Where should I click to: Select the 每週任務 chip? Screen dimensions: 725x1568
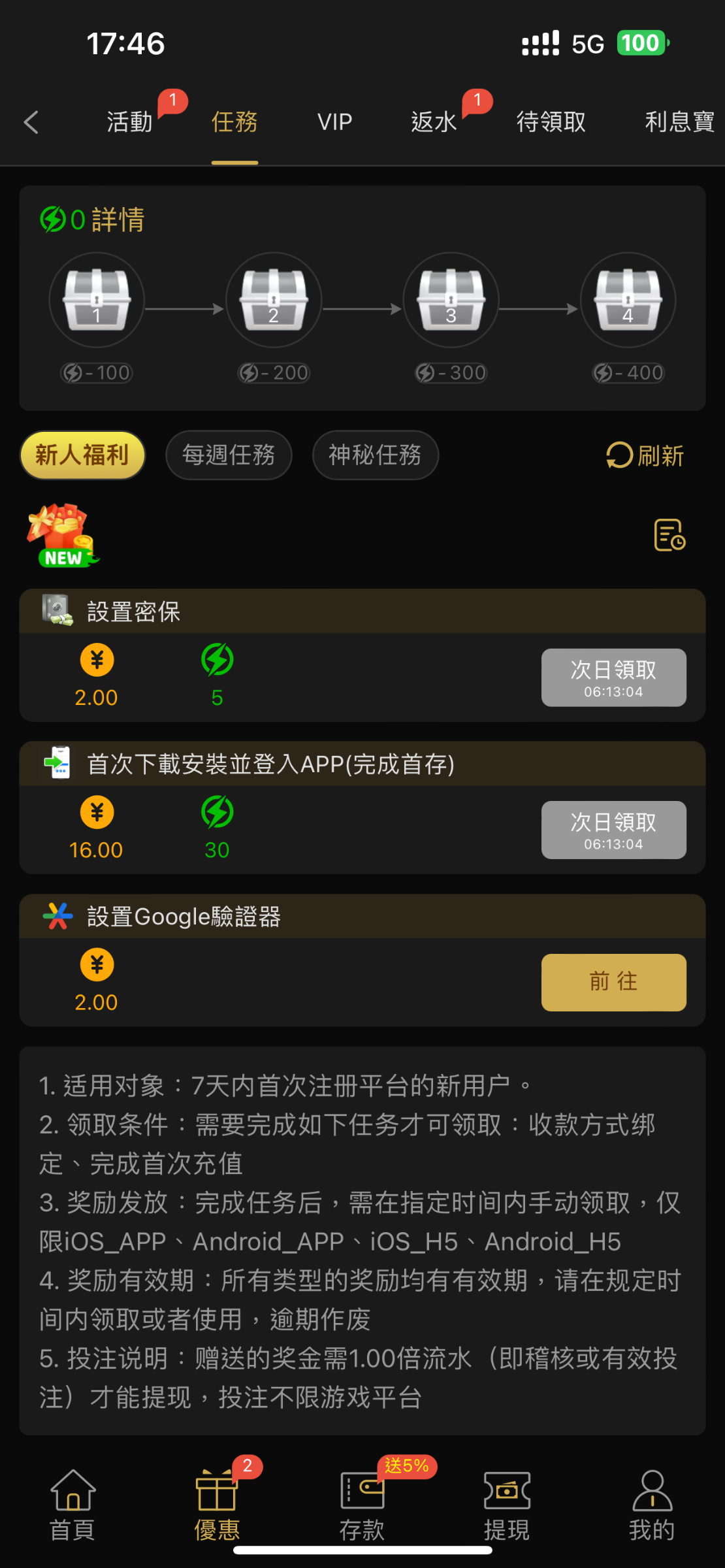pyautogui.click(x=229, y=455)
